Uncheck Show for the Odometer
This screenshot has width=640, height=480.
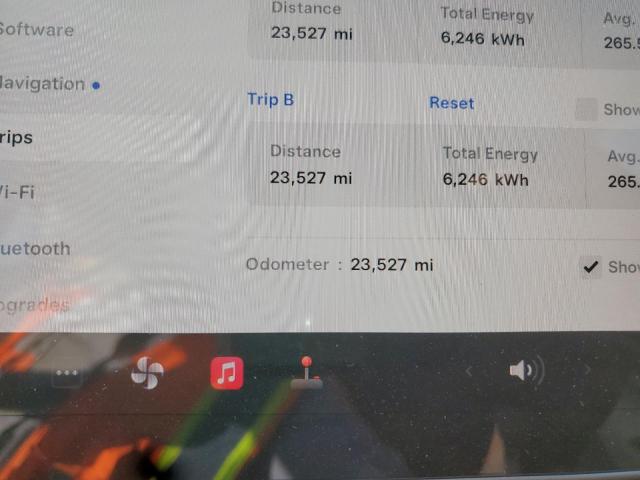point(591,267)
